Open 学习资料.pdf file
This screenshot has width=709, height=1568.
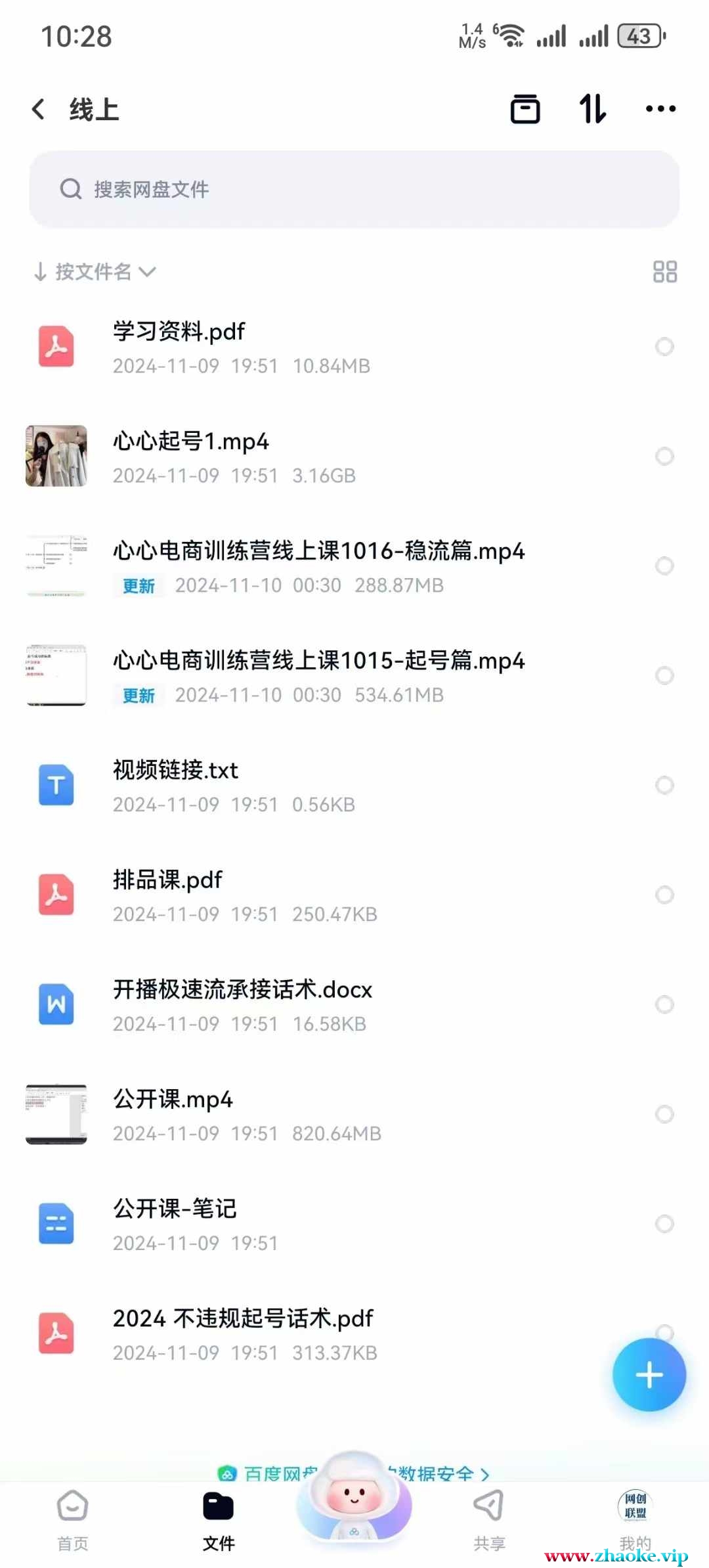(179, 332)
